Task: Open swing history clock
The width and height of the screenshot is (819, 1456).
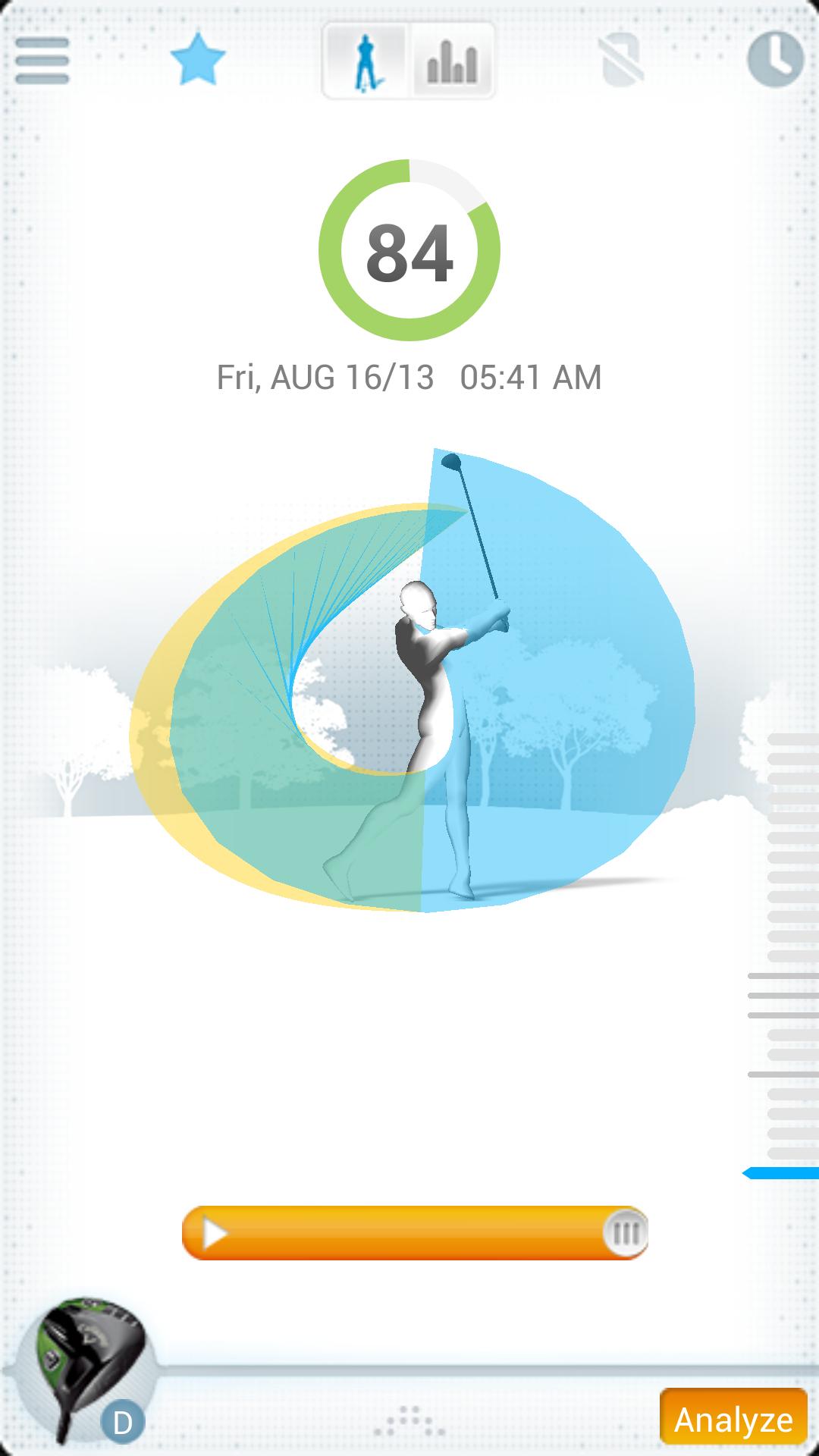Action: click(775, 59)
